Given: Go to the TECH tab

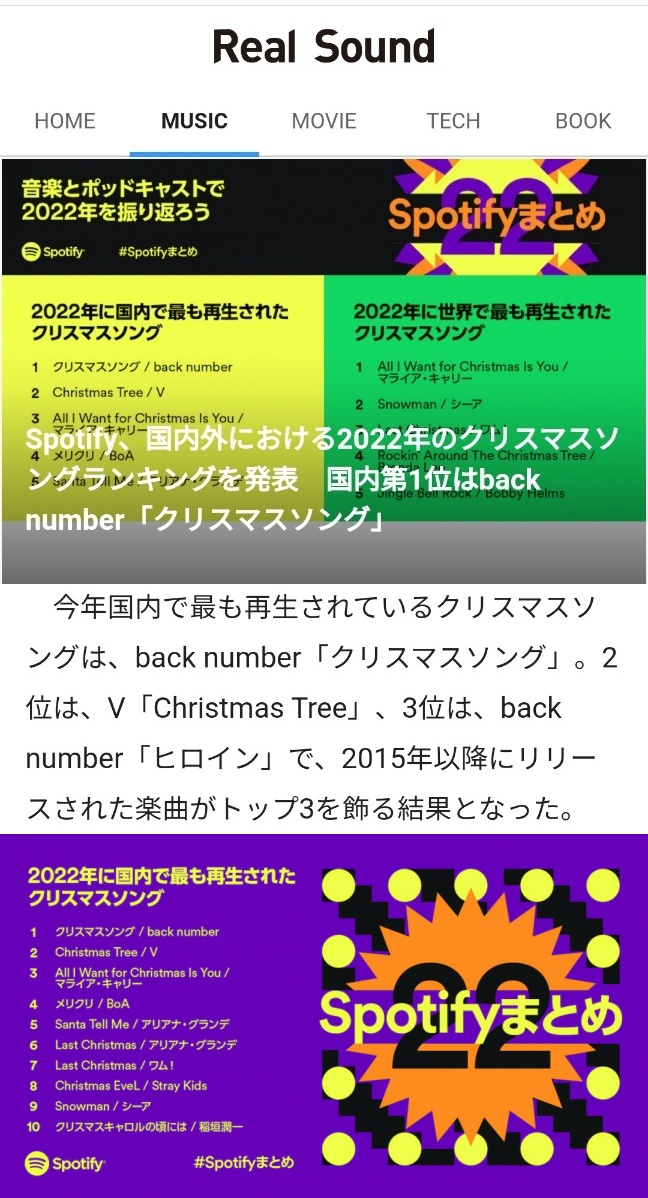Looking at the screenshot, I should (x=453, y=121).
